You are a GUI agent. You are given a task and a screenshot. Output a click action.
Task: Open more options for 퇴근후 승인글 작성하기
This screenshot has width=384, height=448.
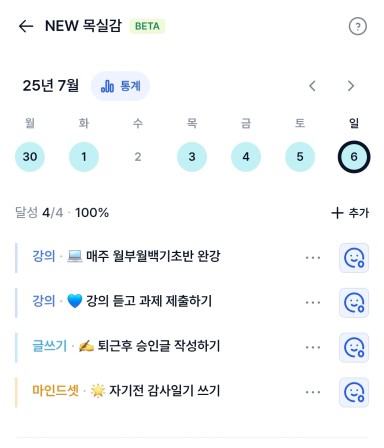(313, 347)
